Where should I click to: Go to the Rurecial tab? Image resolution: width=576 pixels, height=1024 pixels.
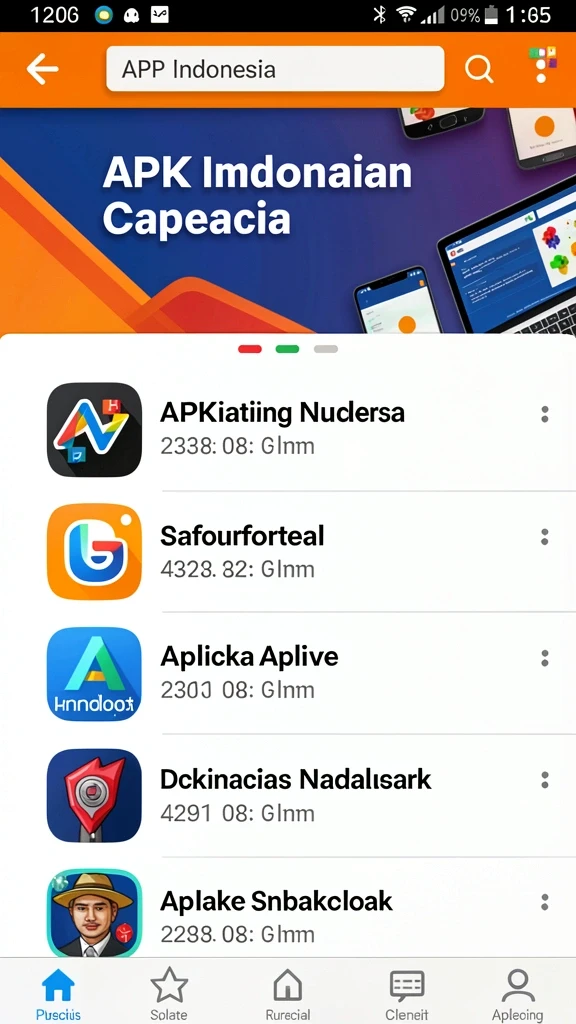(288, 993)
